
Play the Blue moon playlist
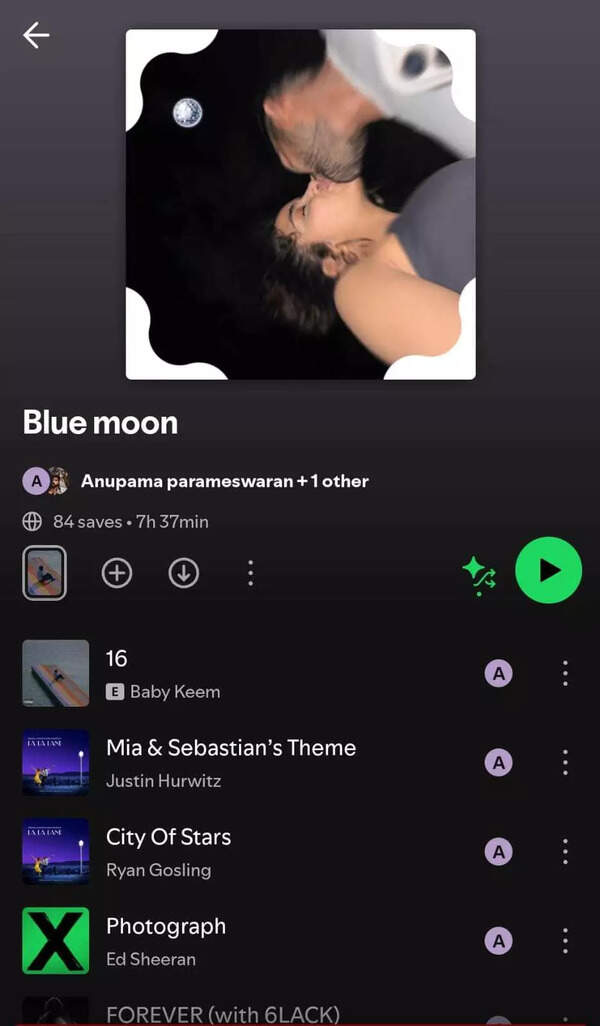coord(548,570)
